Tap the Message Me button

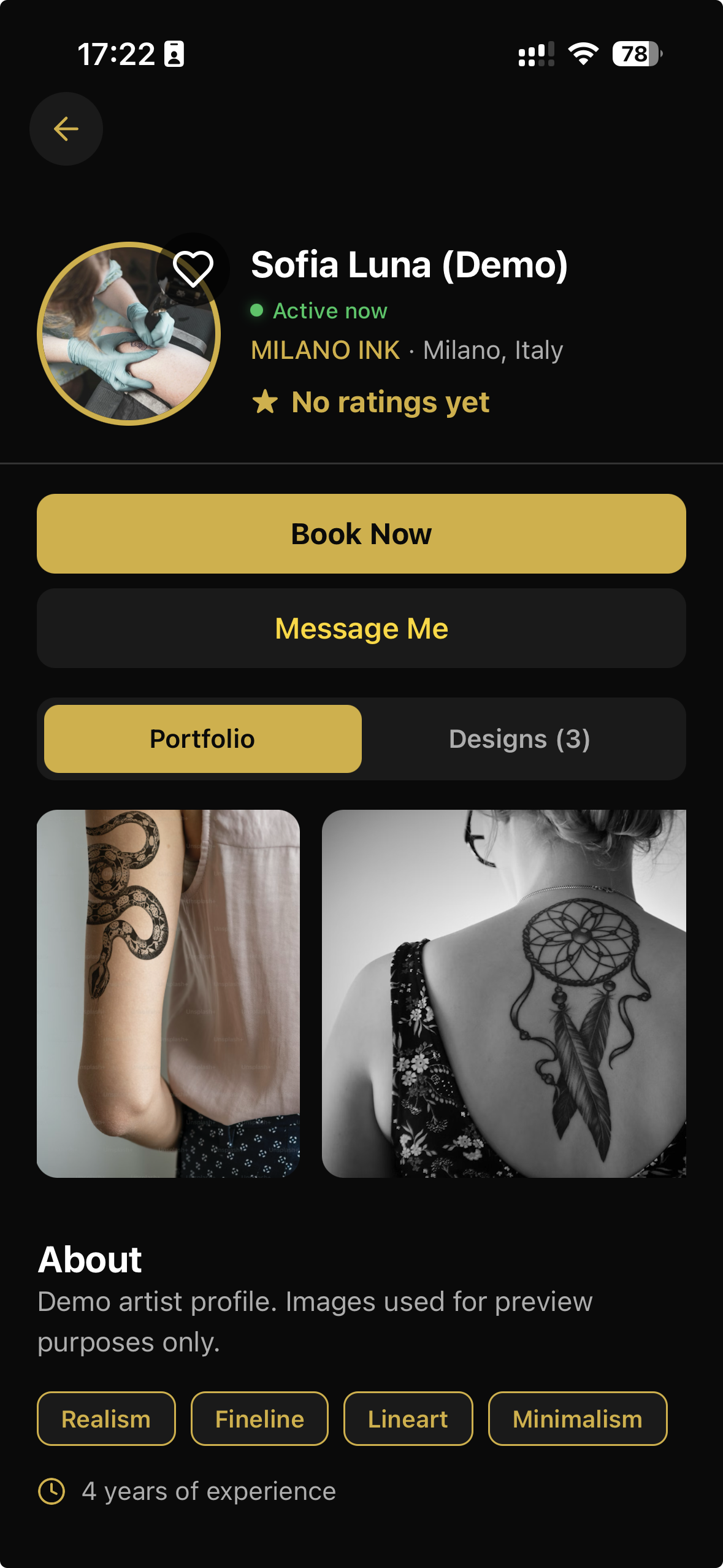[362, 628]
